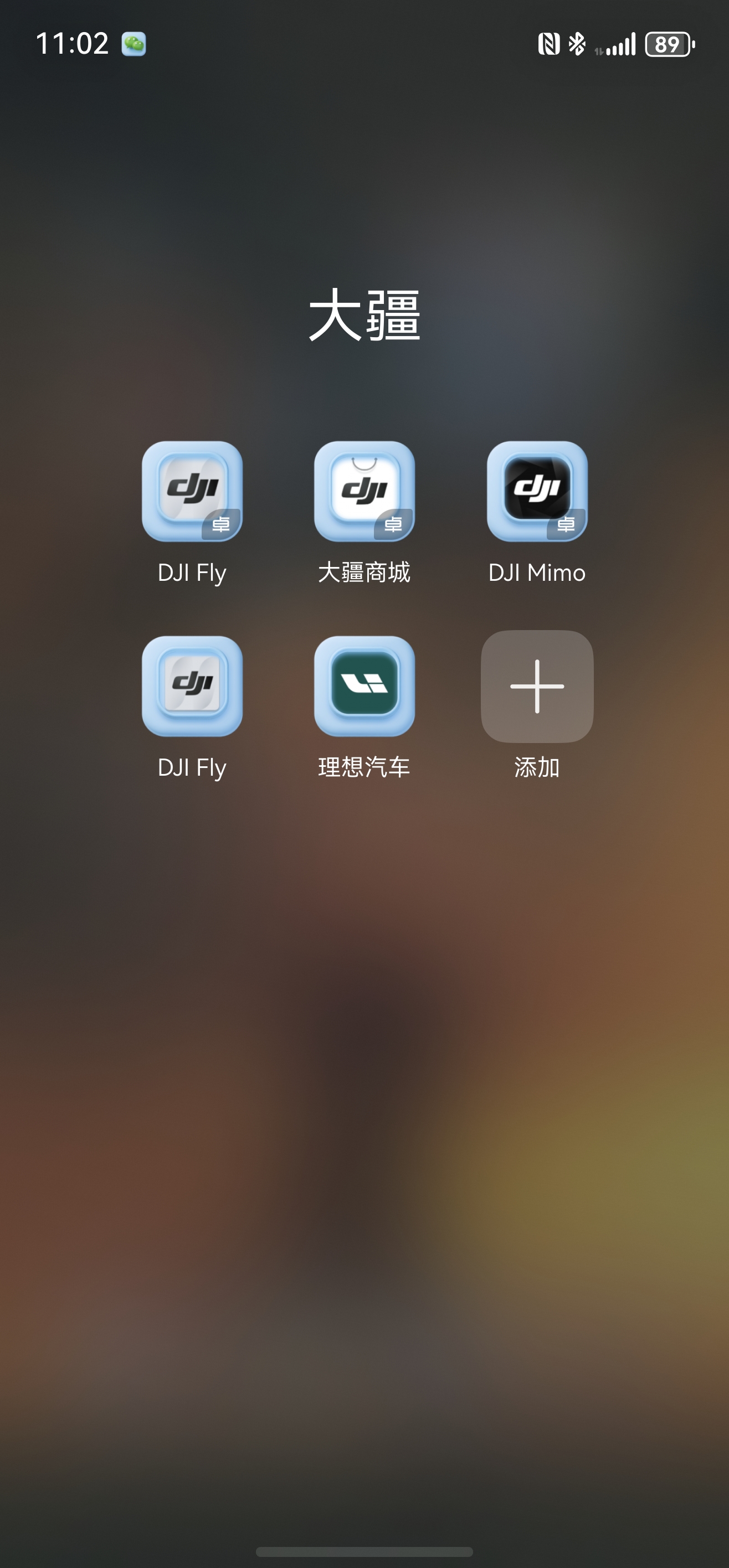Tap the battery indicator showing 89
This screenshot has height=1568, width=729.
tap(667, 44)
